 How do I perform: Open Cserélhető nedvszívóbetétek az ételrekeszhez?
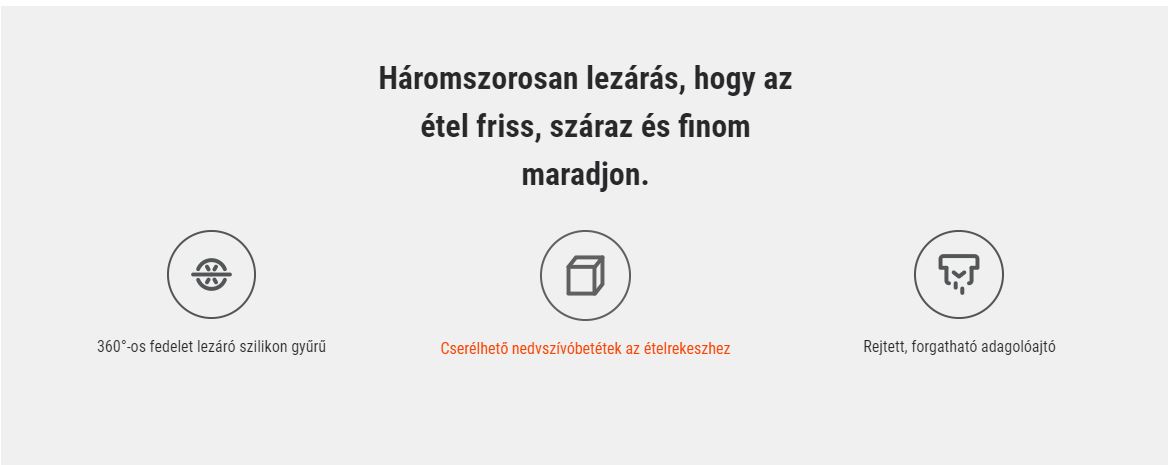pos(585,348)
